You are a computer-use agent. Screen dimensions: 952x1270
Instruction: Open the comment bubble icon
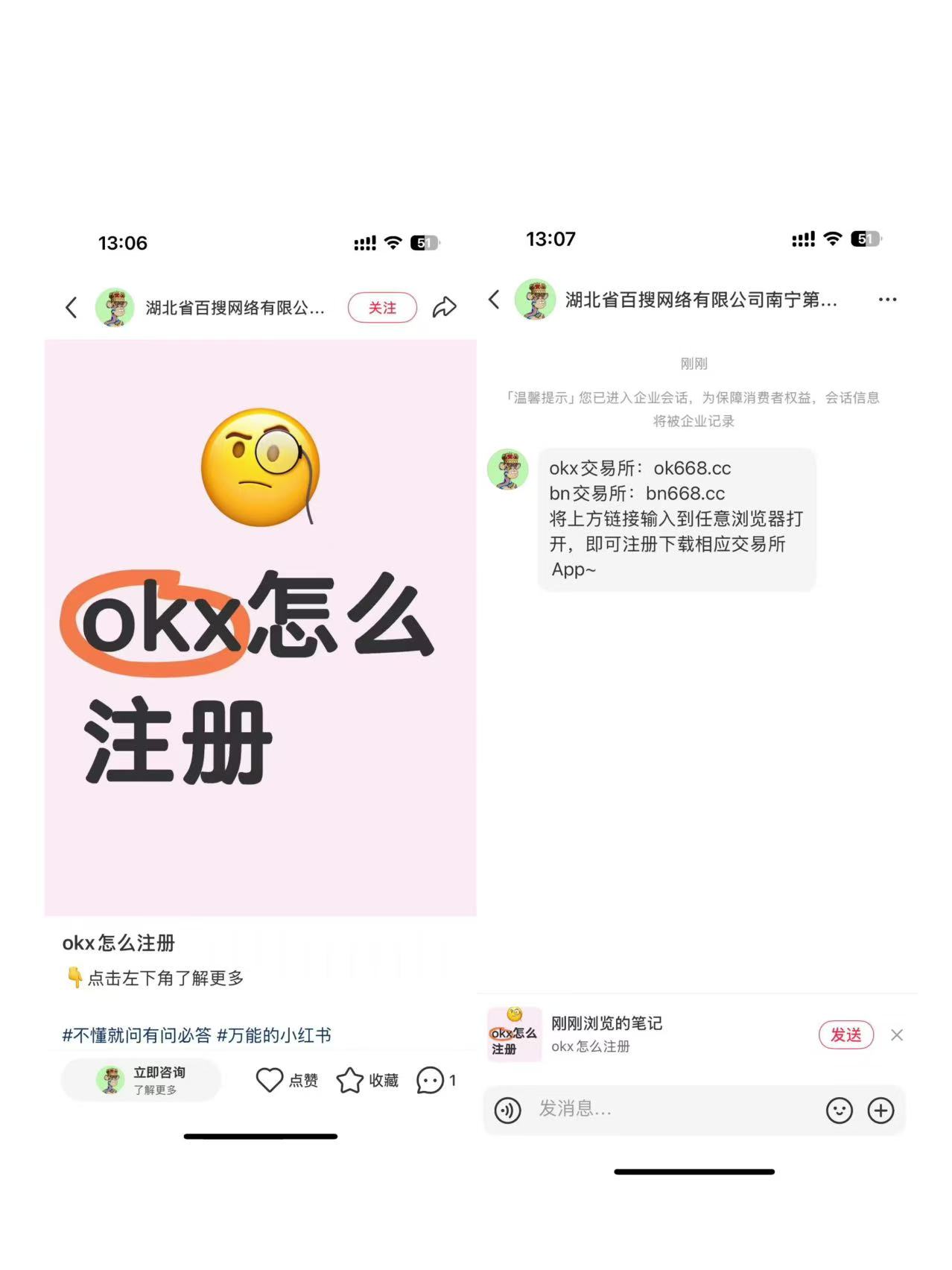click(x=431, y=1080)
